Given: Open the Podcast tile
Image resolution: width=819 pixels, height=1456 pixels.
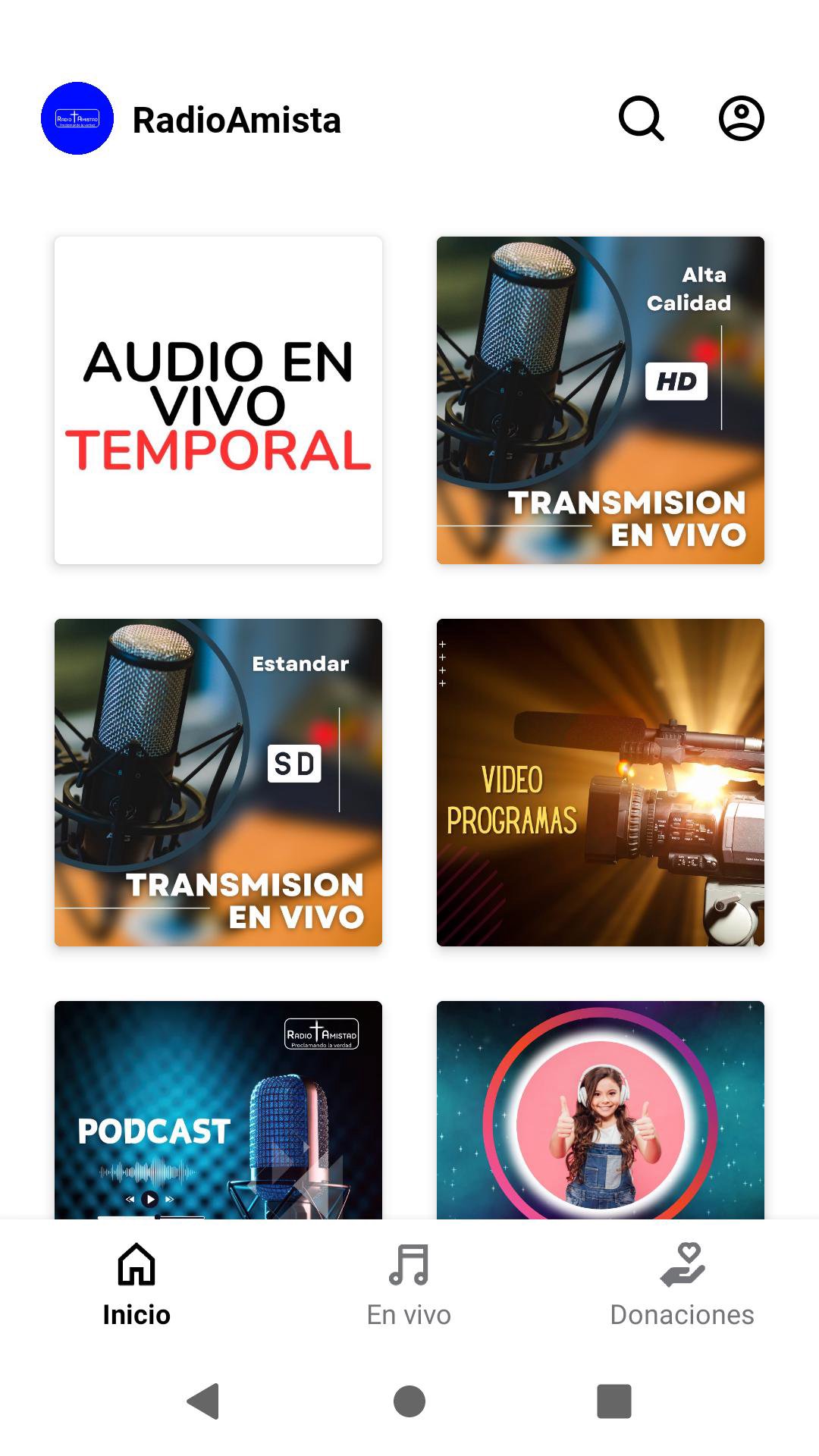Looking at the screenshot, I should click(218, 1110).
